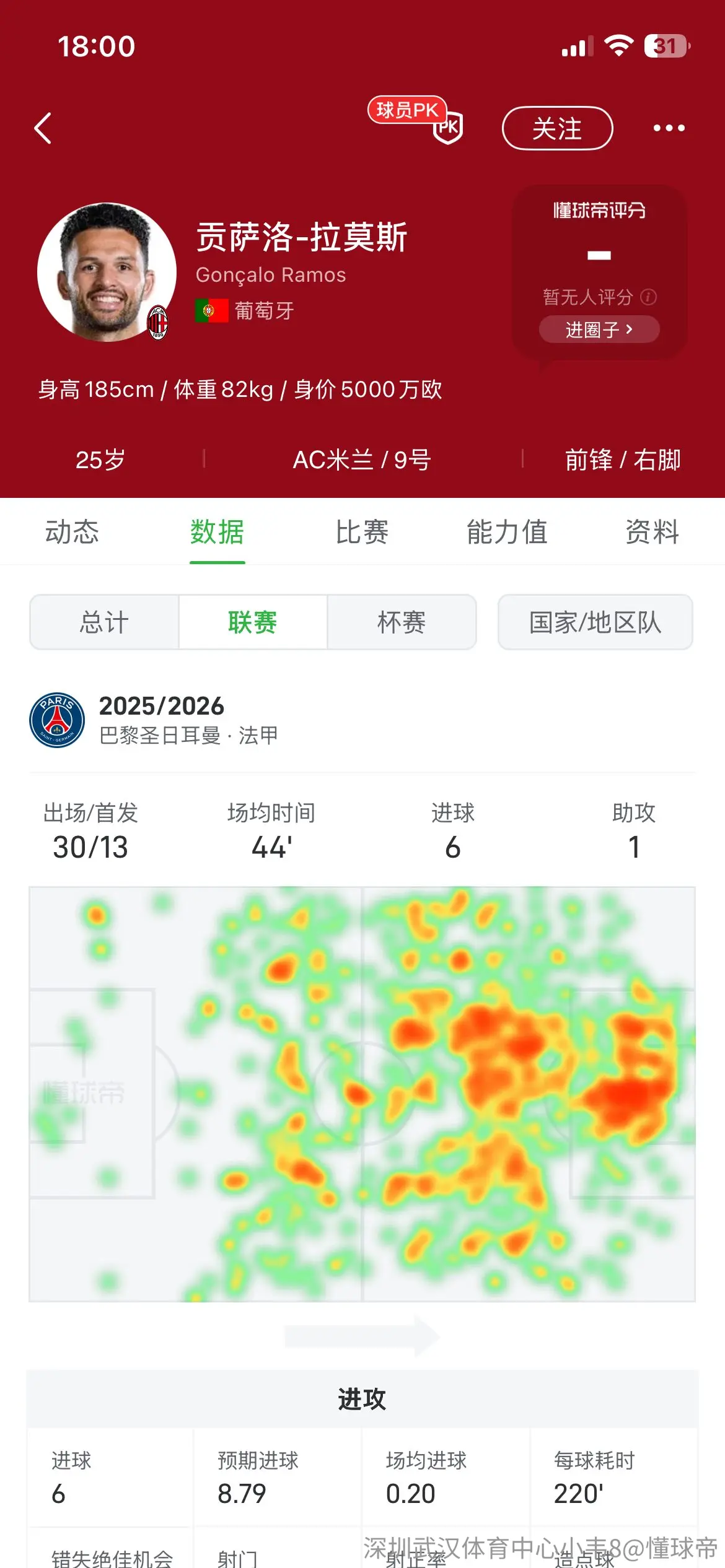The width and height of the screenshot is (725, 1568).
Task: Open the three-dot overflow menu
Action: (669, 128)
